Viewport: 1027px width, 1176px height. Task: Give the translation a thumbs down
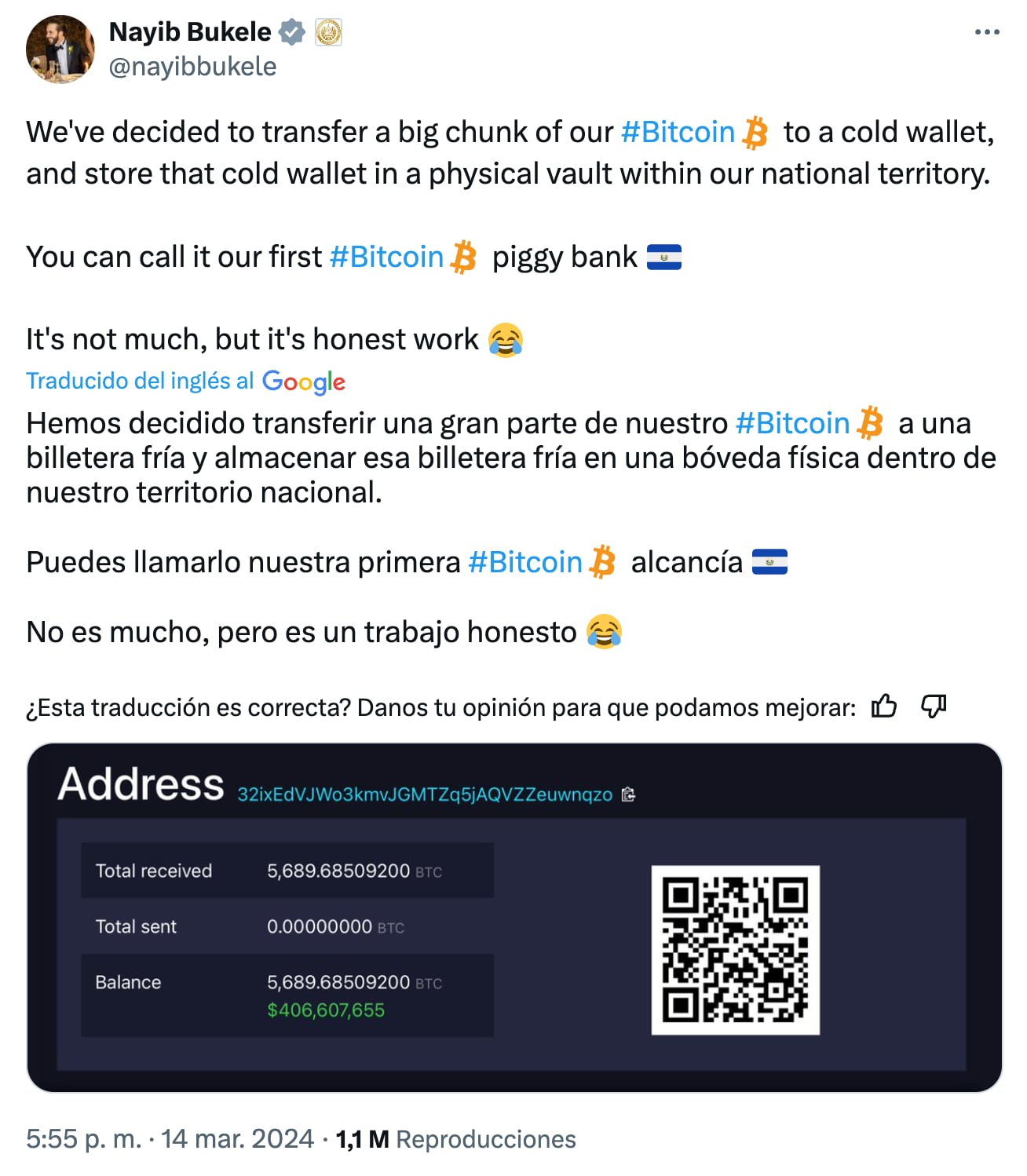click(x=934, y=707)
